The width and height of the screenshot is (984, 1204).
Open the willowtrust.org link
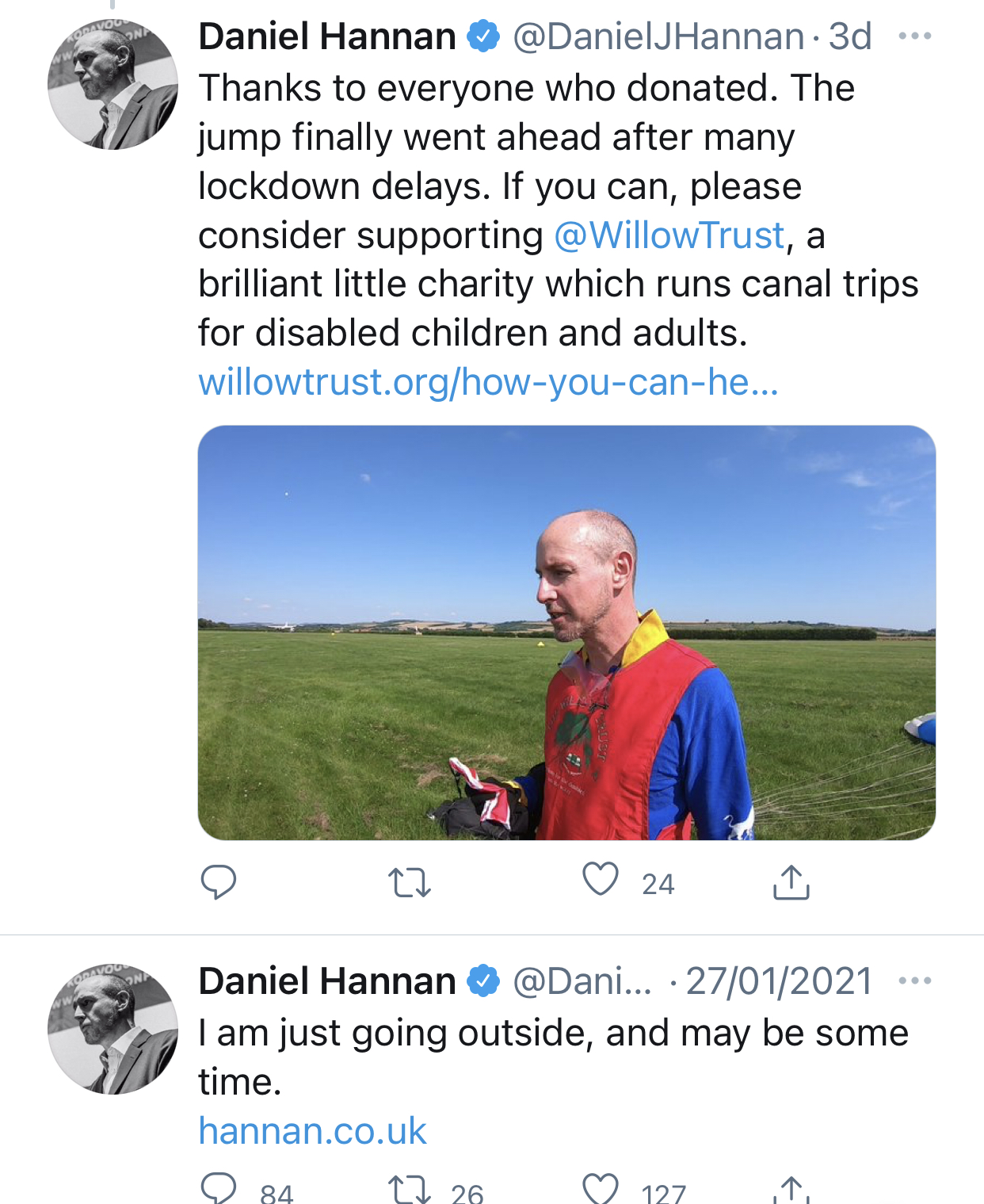coord(488,382)
